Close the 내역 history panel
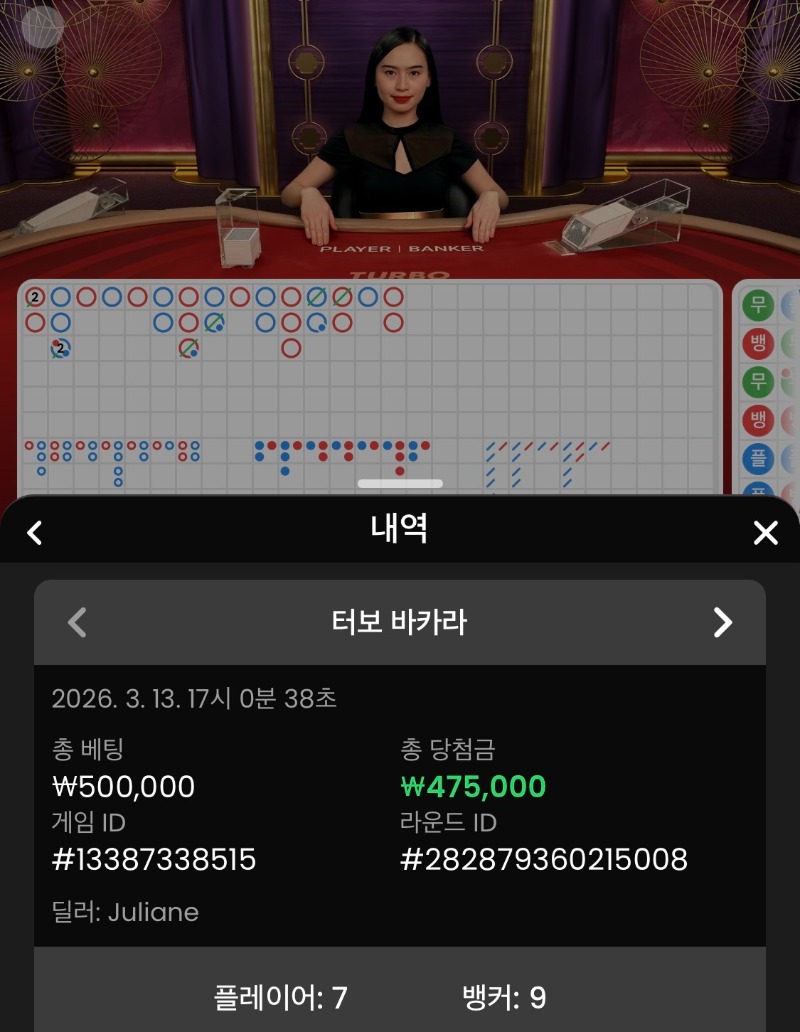800x1032 pixels. pos(765,532)
